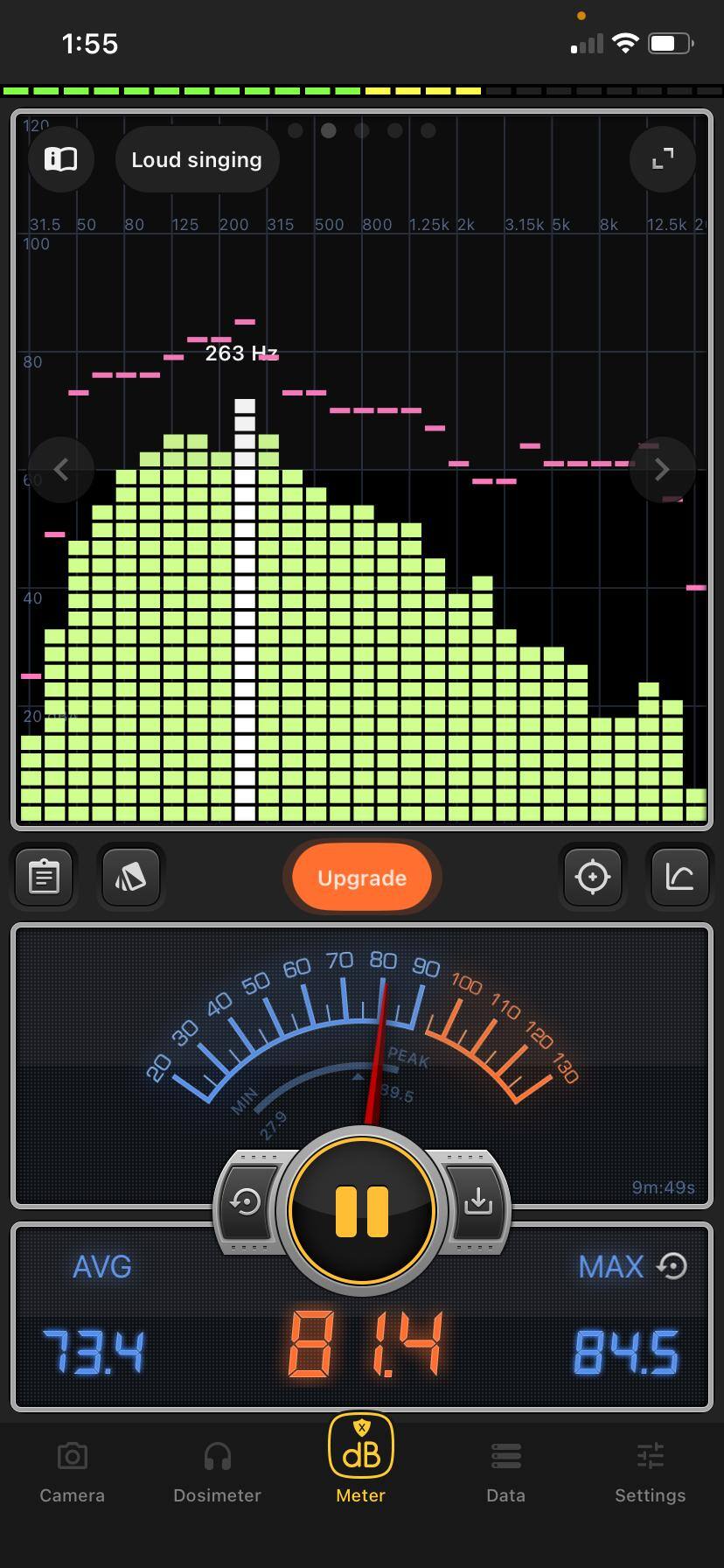Save the recording with download icon
Viewport: 724px width, 1568px height.
(x=477, y=1203)
